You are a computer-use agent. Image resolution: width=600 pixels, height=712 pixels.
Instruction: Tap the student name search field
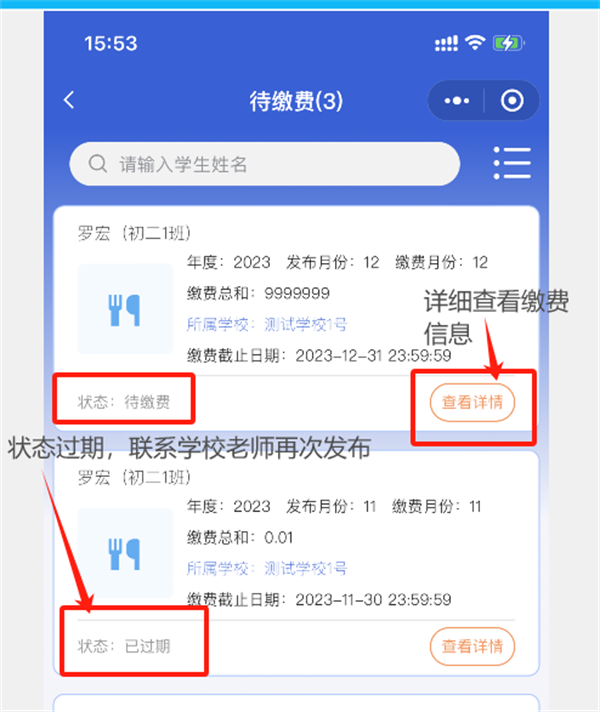(x=265, y=164)
